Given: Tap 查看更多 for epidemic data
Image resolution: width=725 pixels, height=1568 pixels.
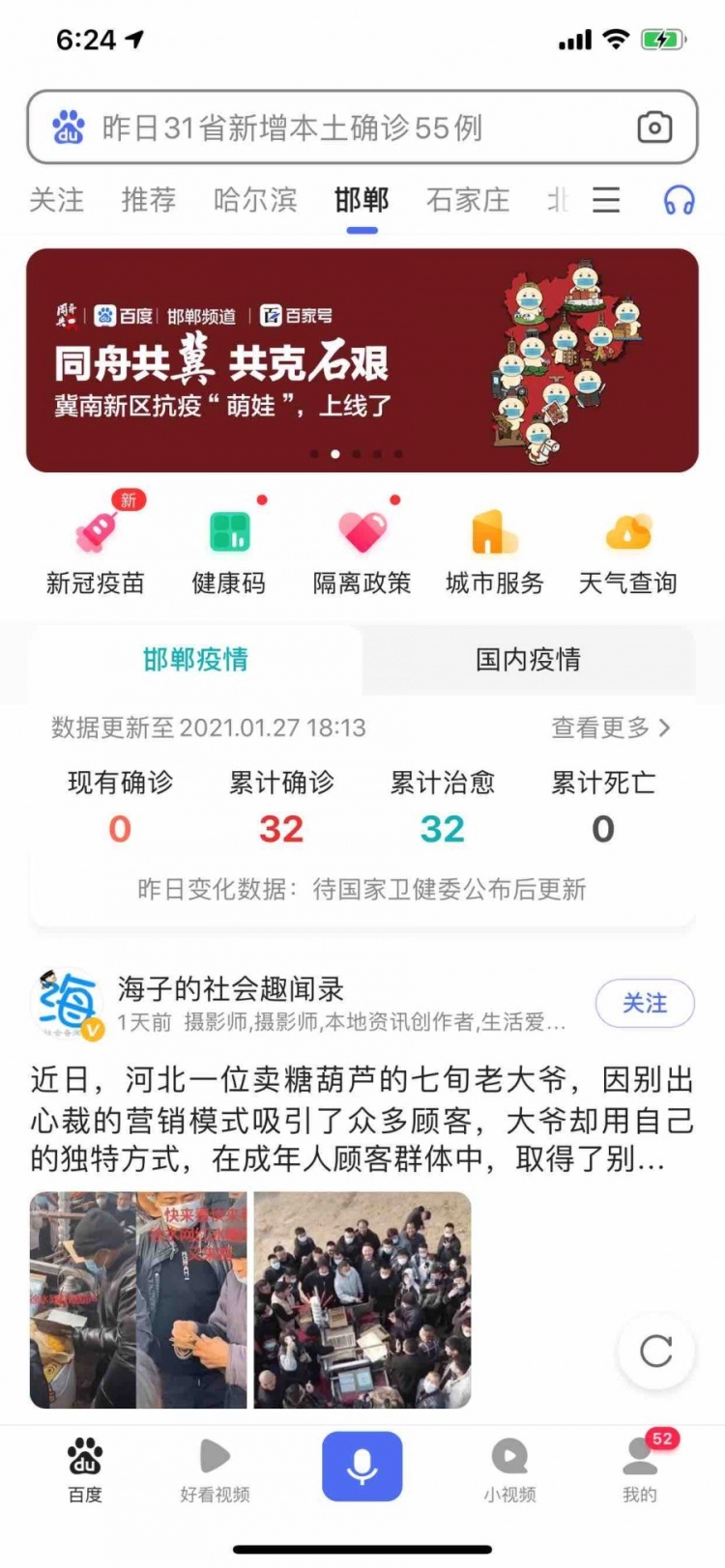Looking at the screenshot, I should [610, 727].
